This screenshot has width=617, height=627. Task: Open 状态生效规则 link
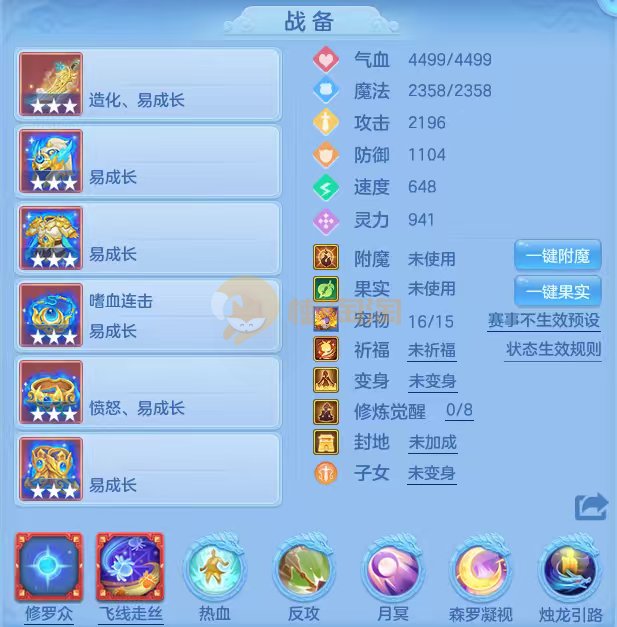click(x=553, y=350)
